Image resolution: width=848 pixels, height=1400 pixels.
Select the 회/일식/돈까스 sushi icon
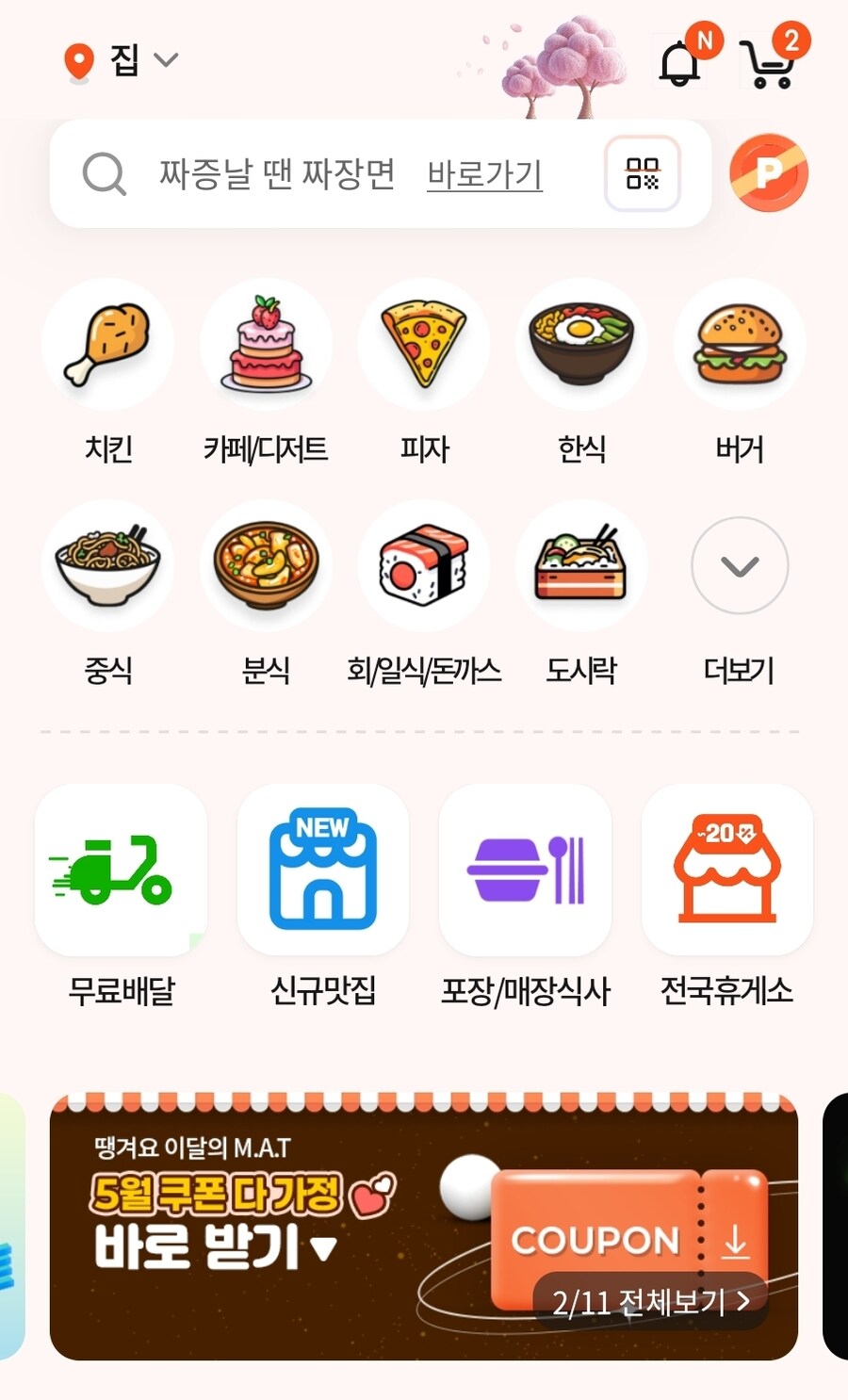tap(424, 565)
